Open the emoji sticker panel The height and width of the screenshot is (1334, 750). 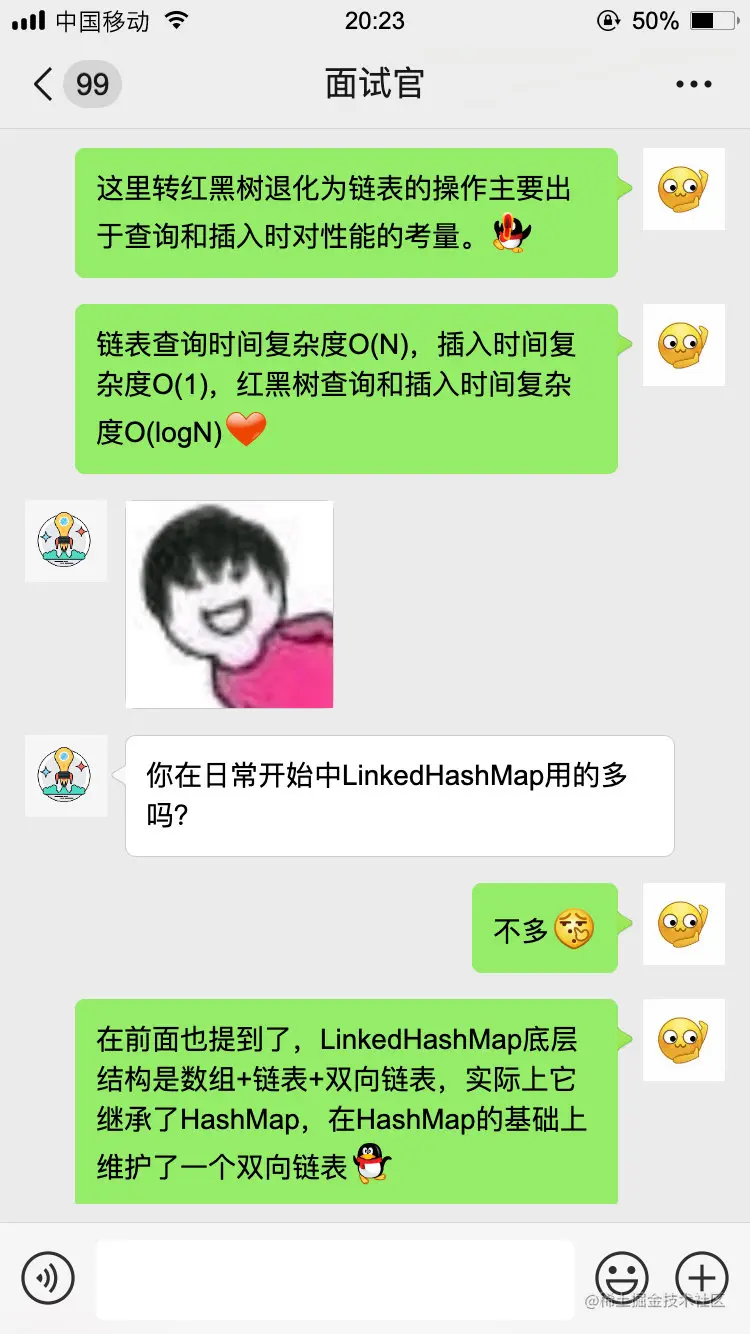point(621,1277)
